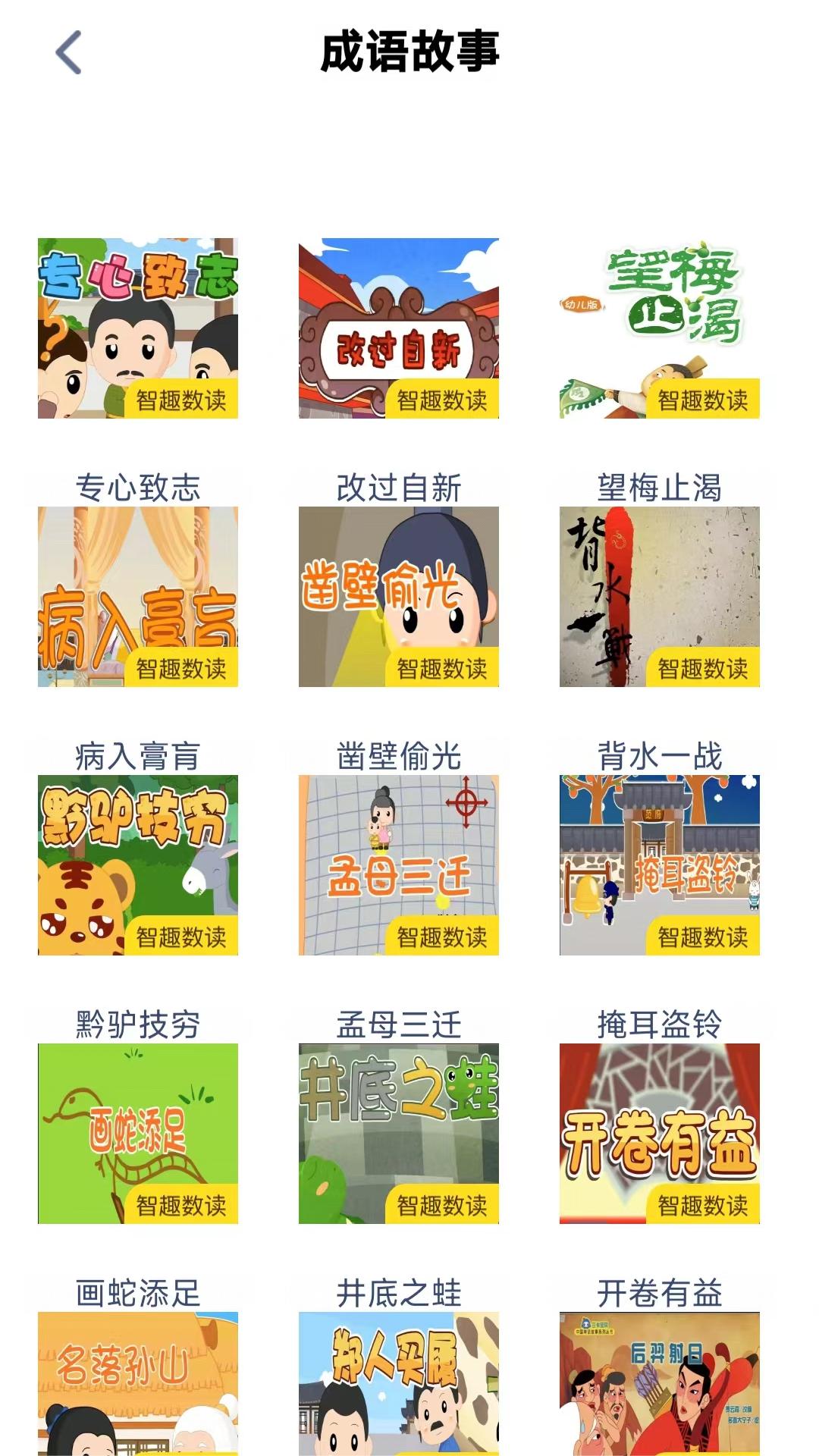
Task: Select the 郑人买履 story tile
Action: point(399,1384)
